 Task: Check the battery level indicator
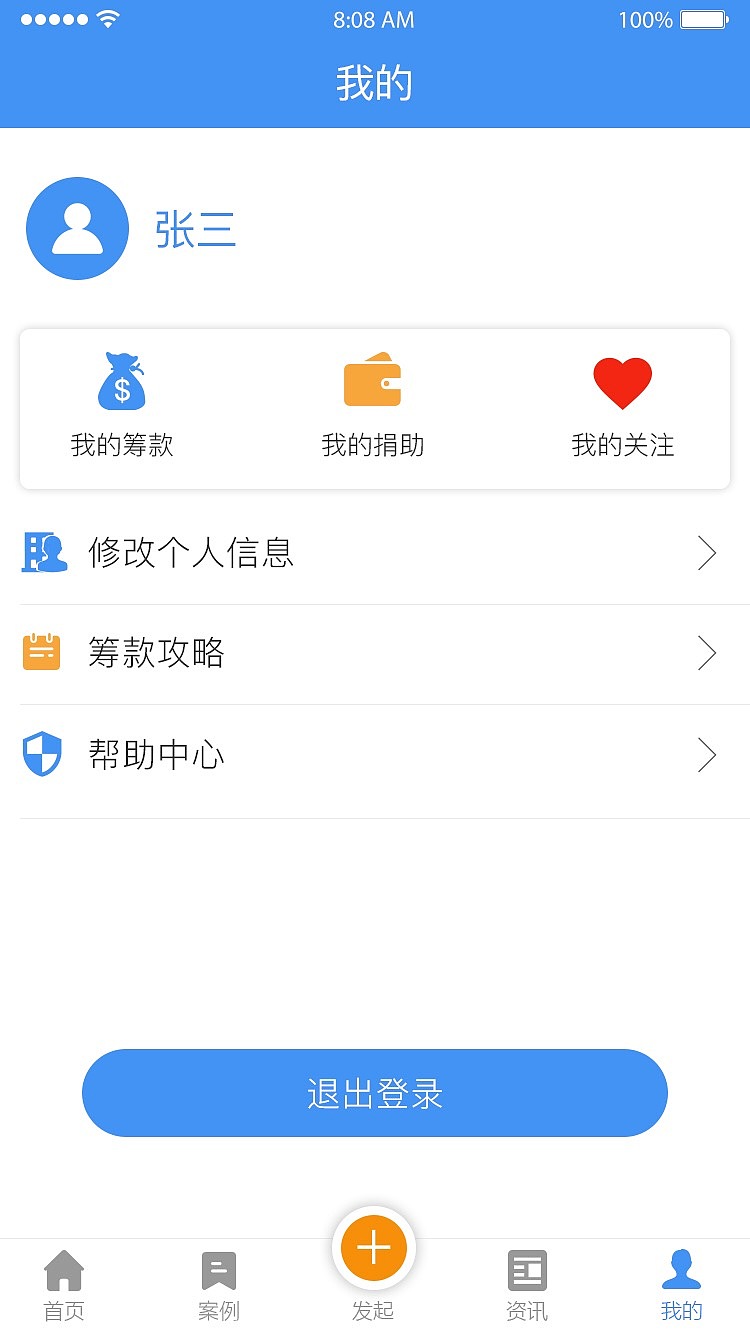[x=704, y=18]
